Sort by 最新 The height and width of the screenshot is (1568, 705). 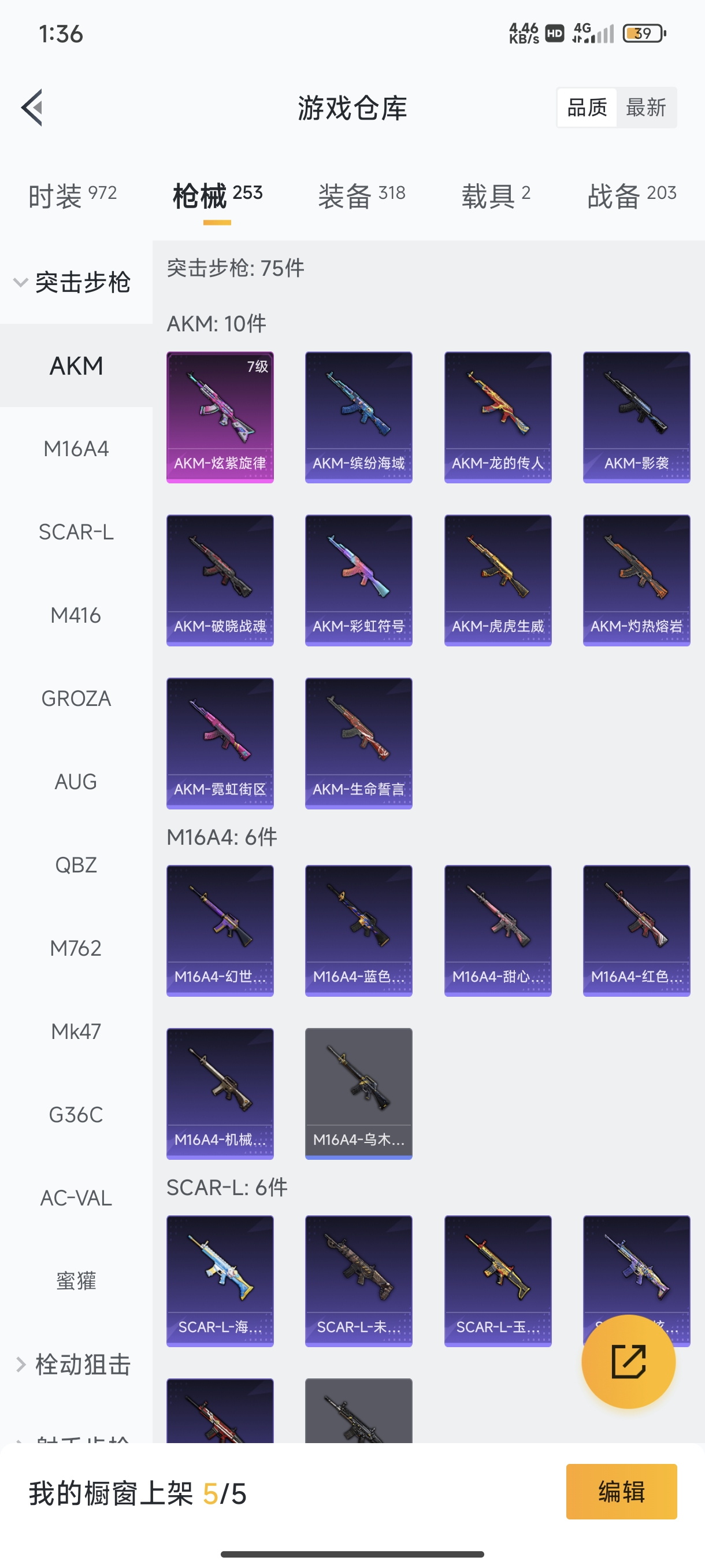(645, 108)
